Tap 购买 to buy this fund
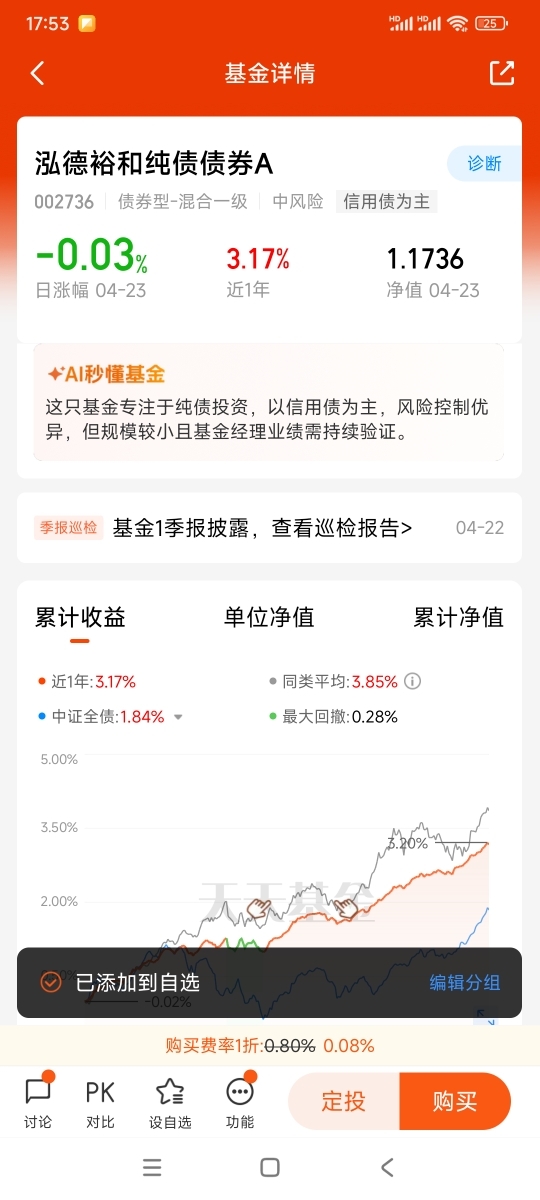The image size is (540, 1200). 455,1102
